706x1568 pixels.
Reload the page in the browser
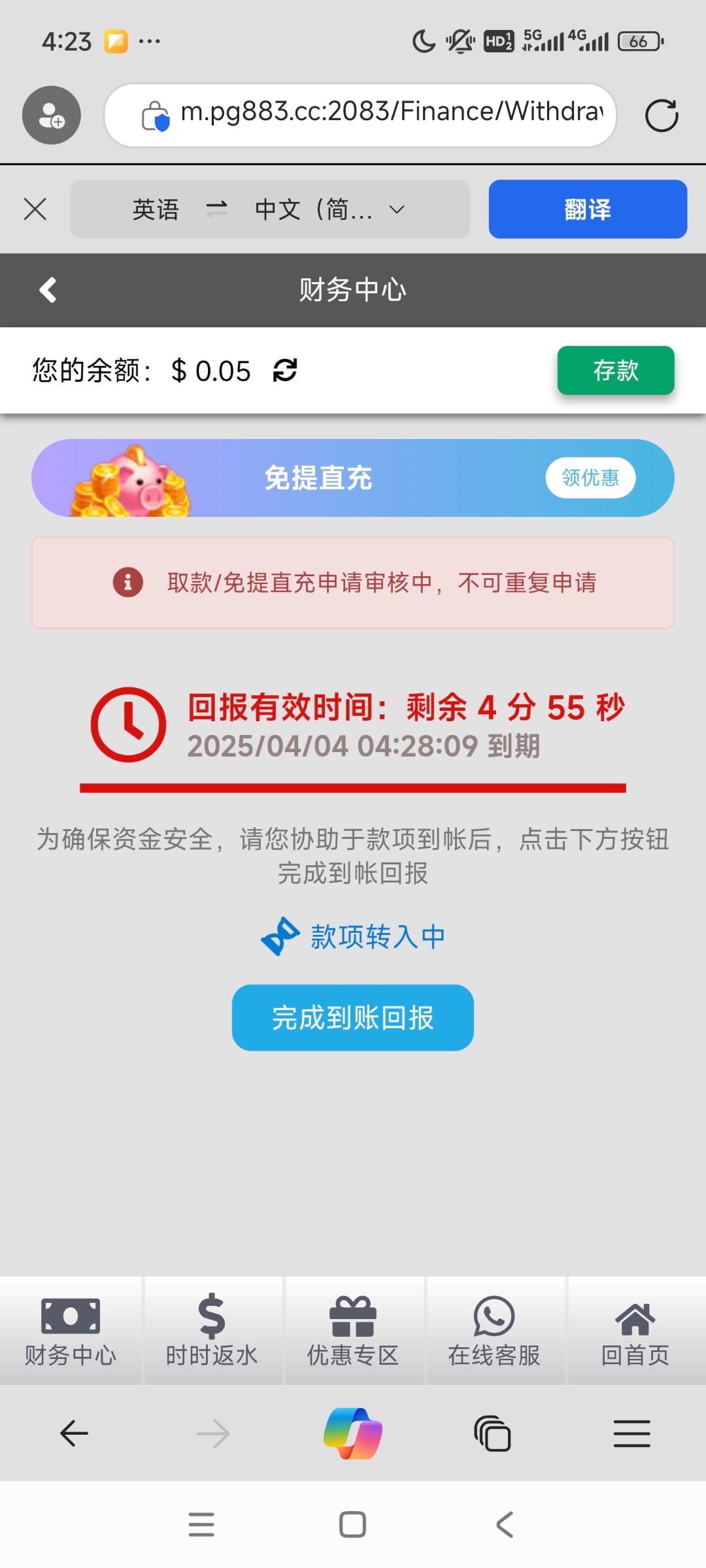point(661,116)
